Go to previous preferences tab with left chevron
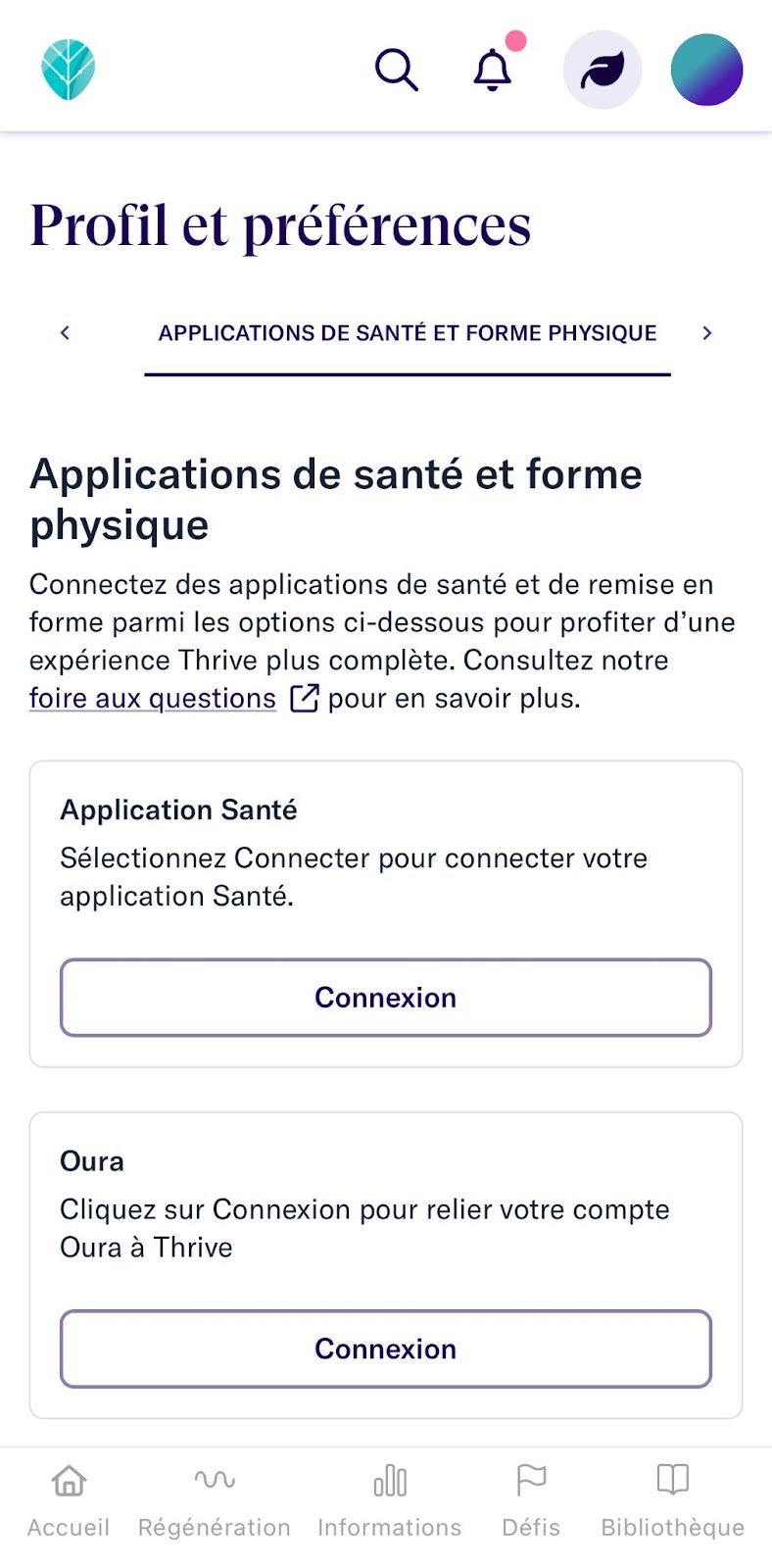This screenshot has height=1568, width=772. click(x=65, y=333)
